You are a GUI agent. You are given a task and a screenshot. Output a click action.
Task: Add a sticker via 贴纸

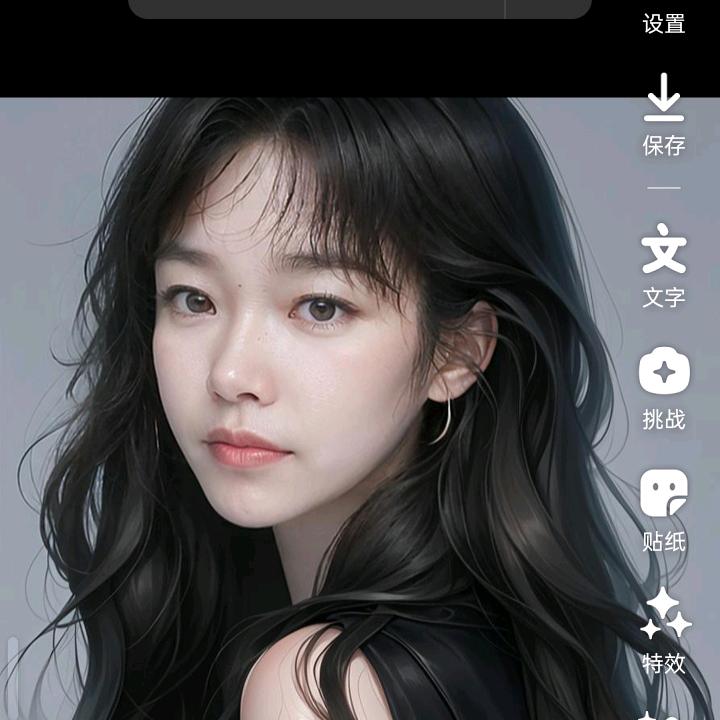(x=663, y=508)
